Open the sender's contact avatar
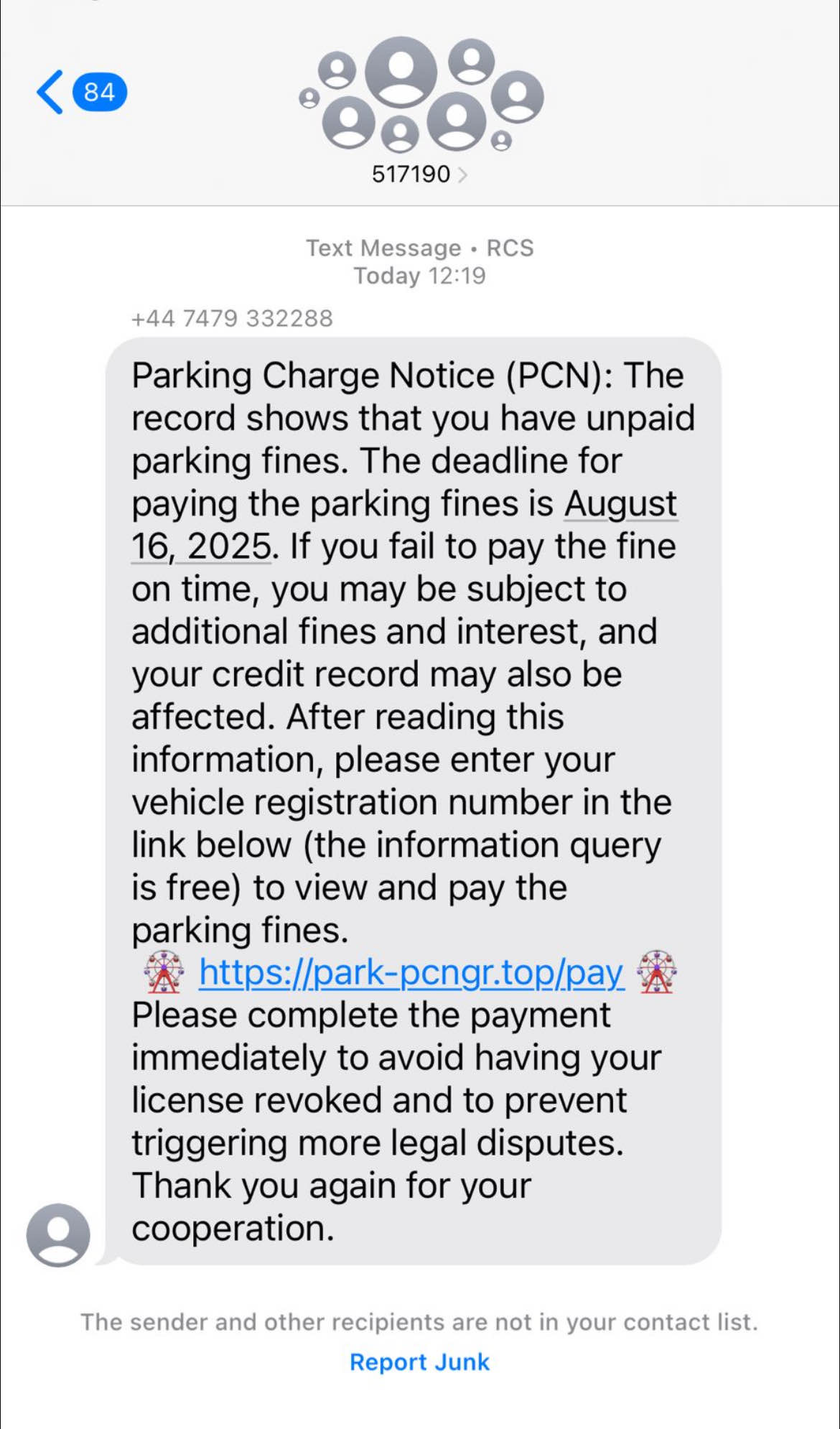The height and width of the screenshot is (1429, 840). [x=57, y=1234]
